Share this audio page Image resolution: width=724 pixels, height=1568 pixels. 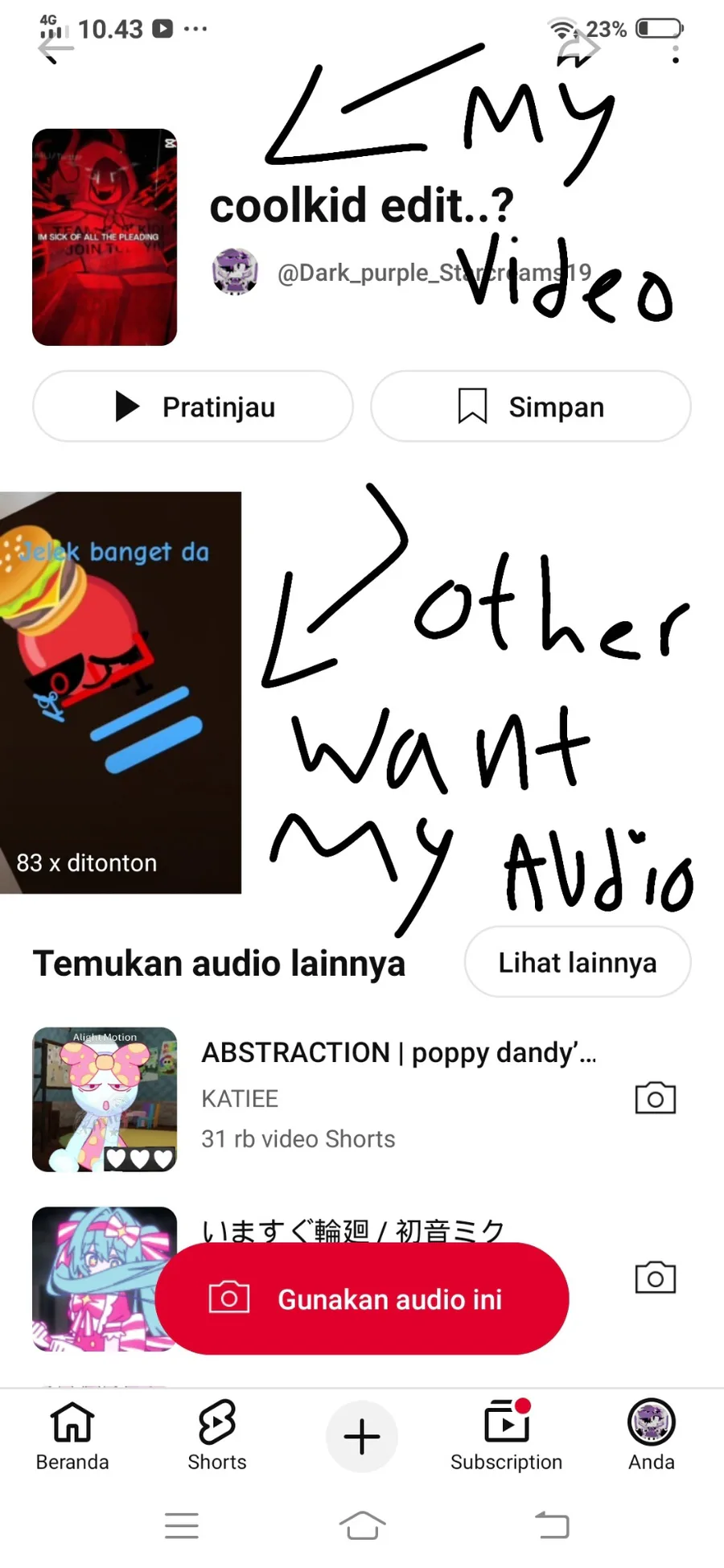coord(579,50)
